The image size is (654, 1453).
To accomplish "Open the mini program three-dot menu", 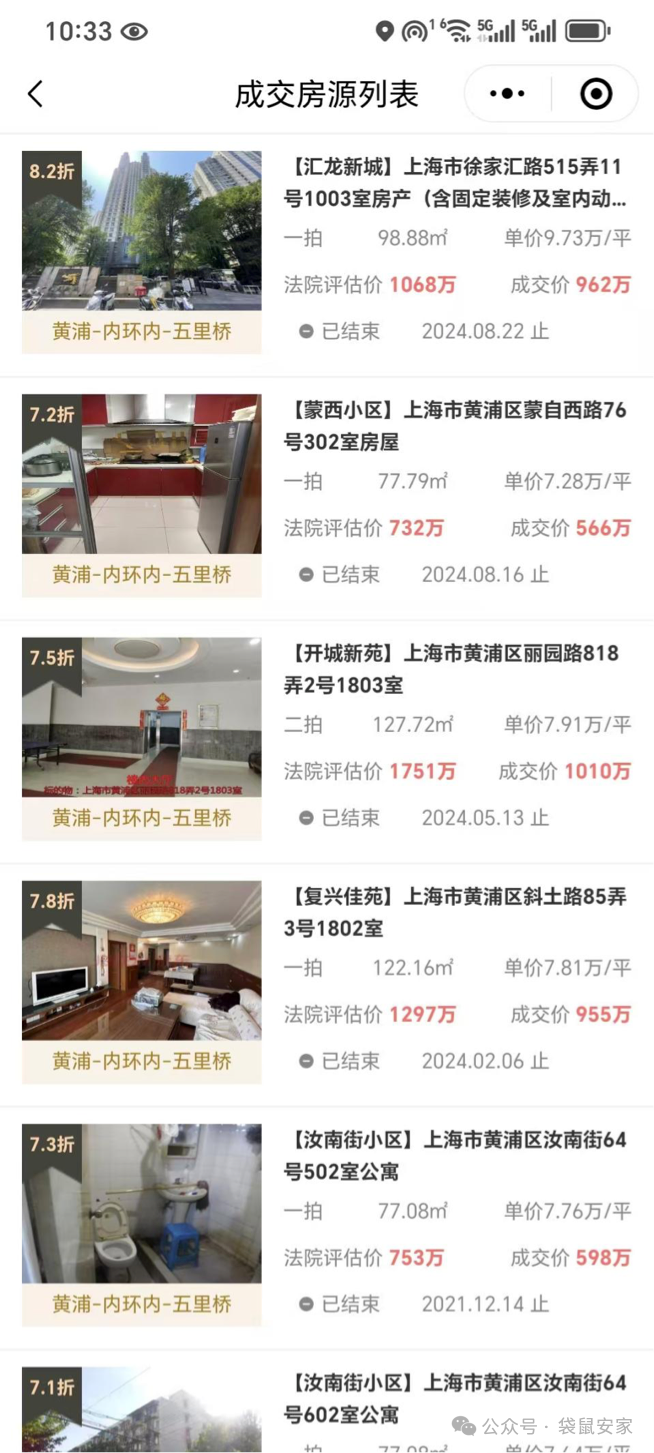I will tap(507, 94).
